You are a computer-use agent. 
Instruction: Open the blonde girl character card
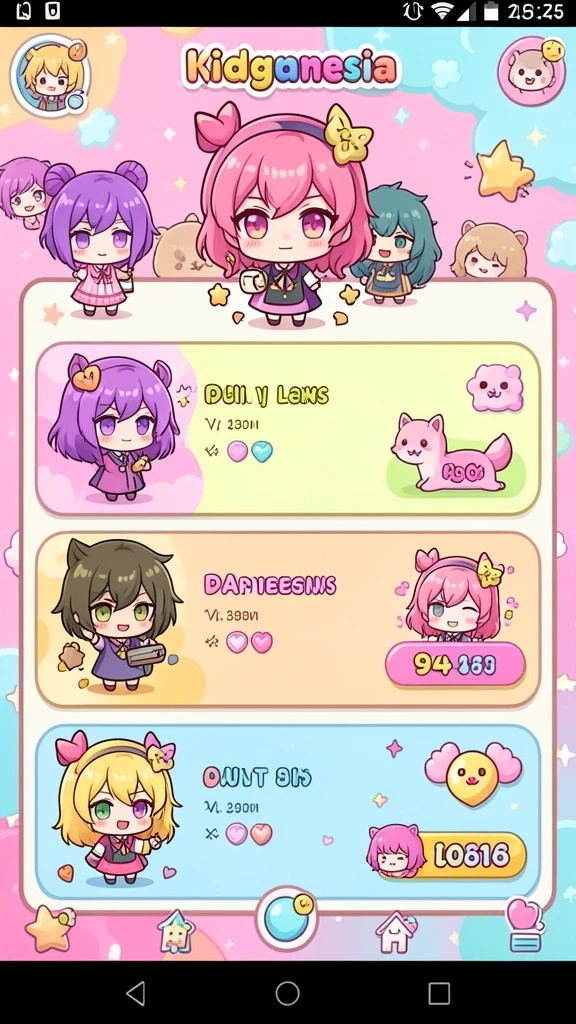pyautogui.click(x=288, y=812)
